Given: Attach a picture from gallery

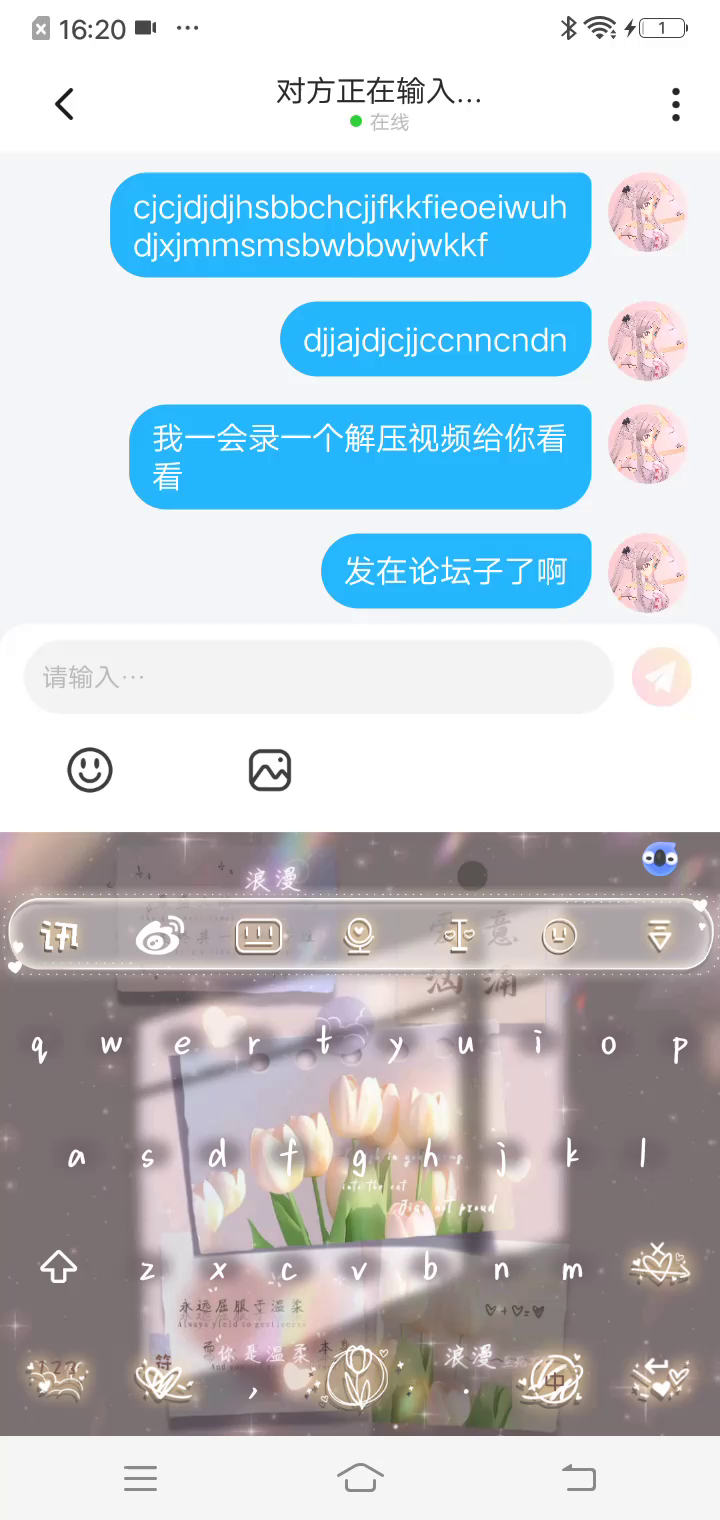Looking at the screenshot, I should tap(270, 770).
